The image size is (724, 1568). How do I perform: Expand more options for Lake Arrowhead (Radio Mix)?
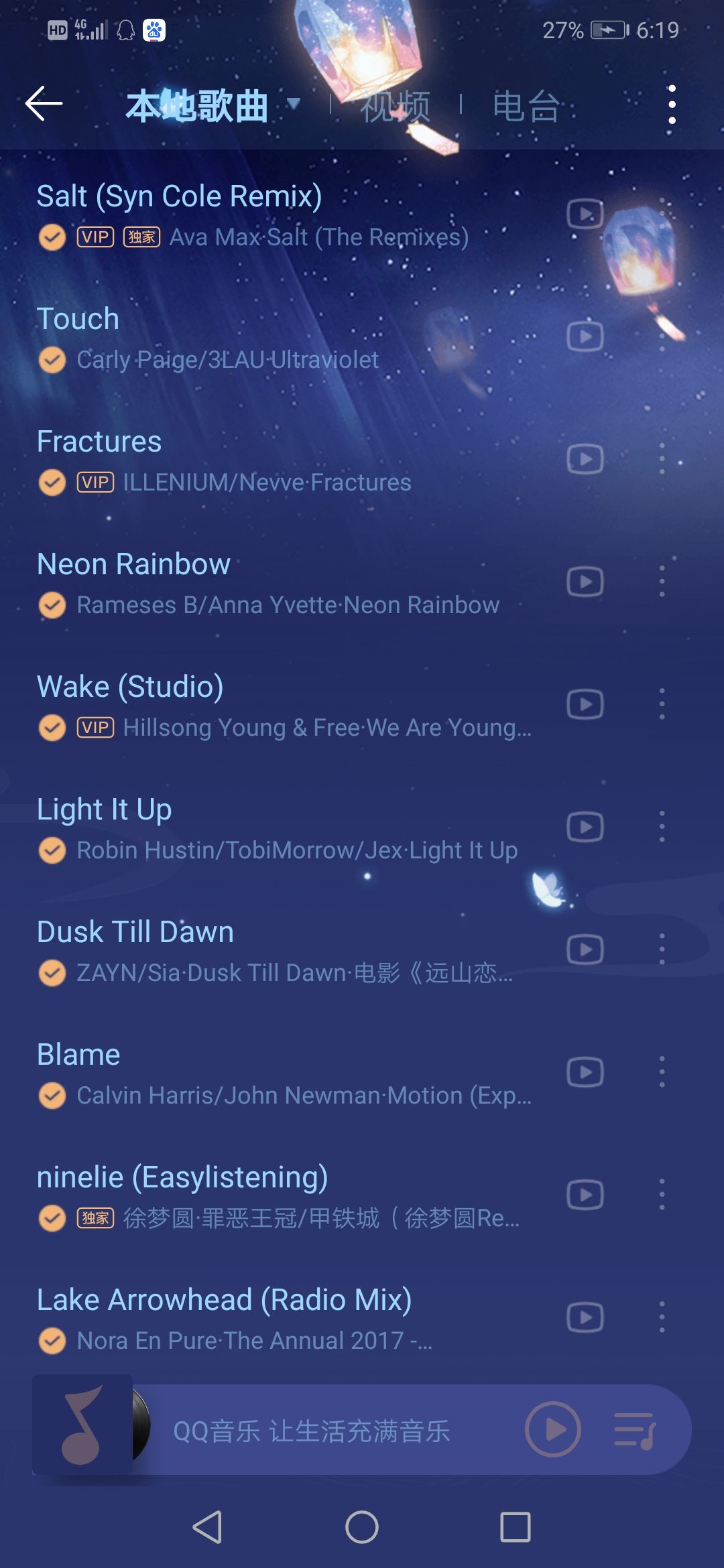tap(663, 1317)
